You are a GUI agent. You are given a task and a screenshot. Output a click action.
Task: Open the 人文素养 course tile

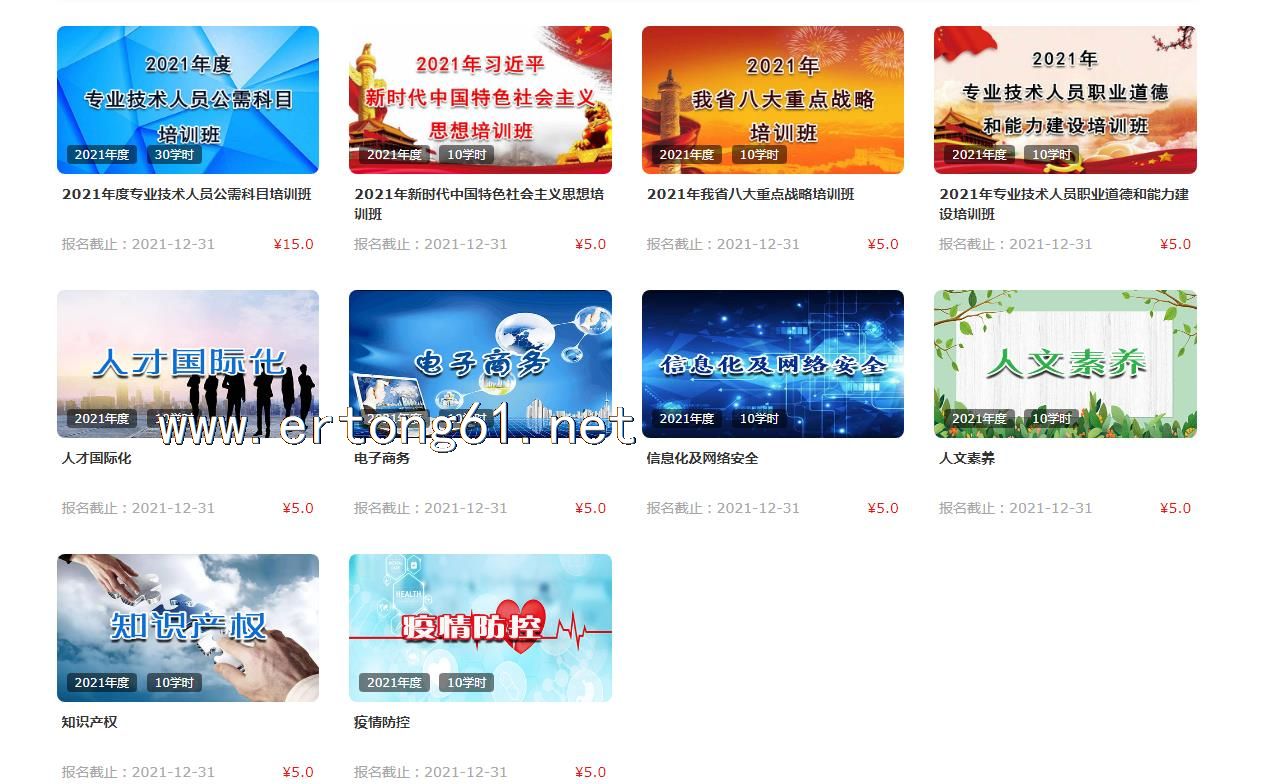pos(1065,364)
